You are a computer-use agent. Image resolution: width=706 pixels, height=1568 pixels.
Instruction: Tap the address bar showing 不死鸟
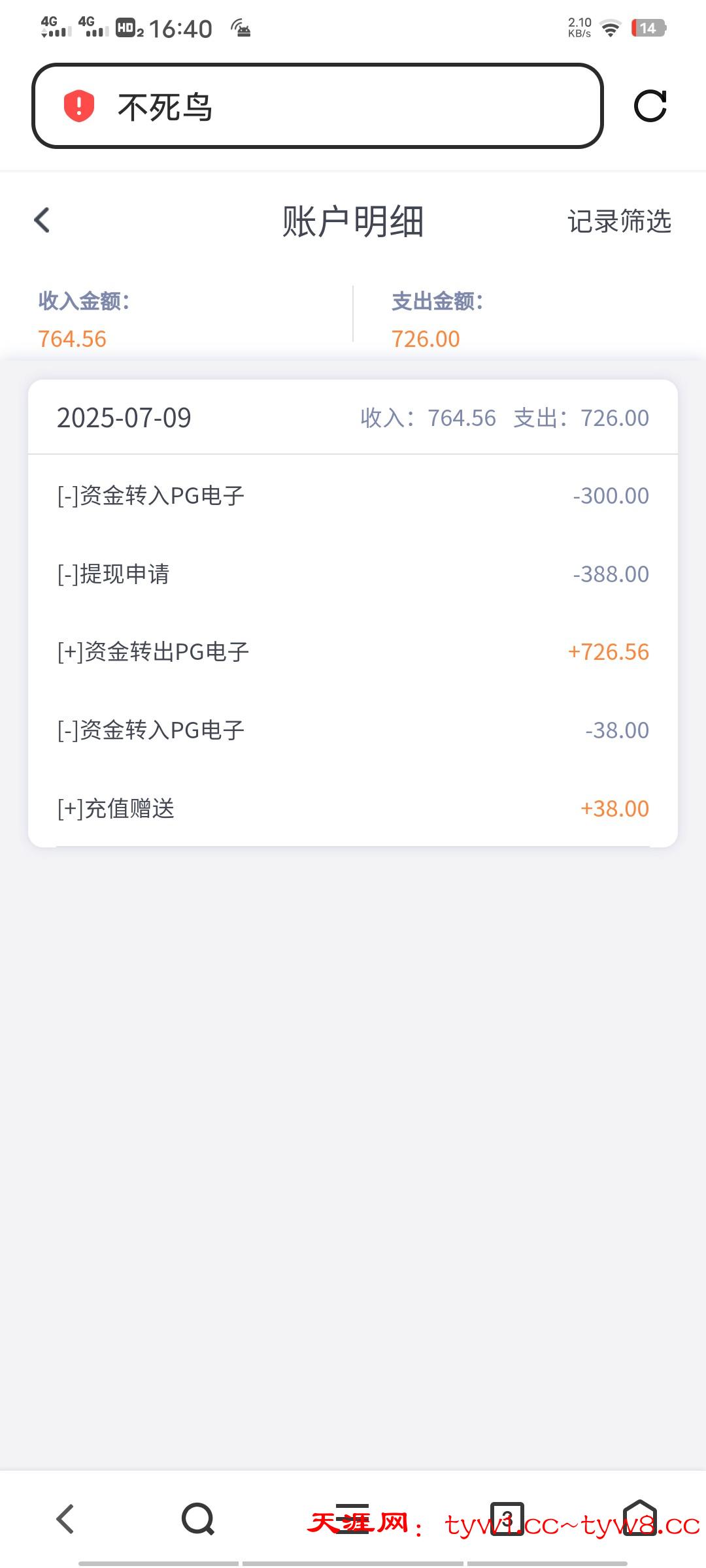click(317, 106)
